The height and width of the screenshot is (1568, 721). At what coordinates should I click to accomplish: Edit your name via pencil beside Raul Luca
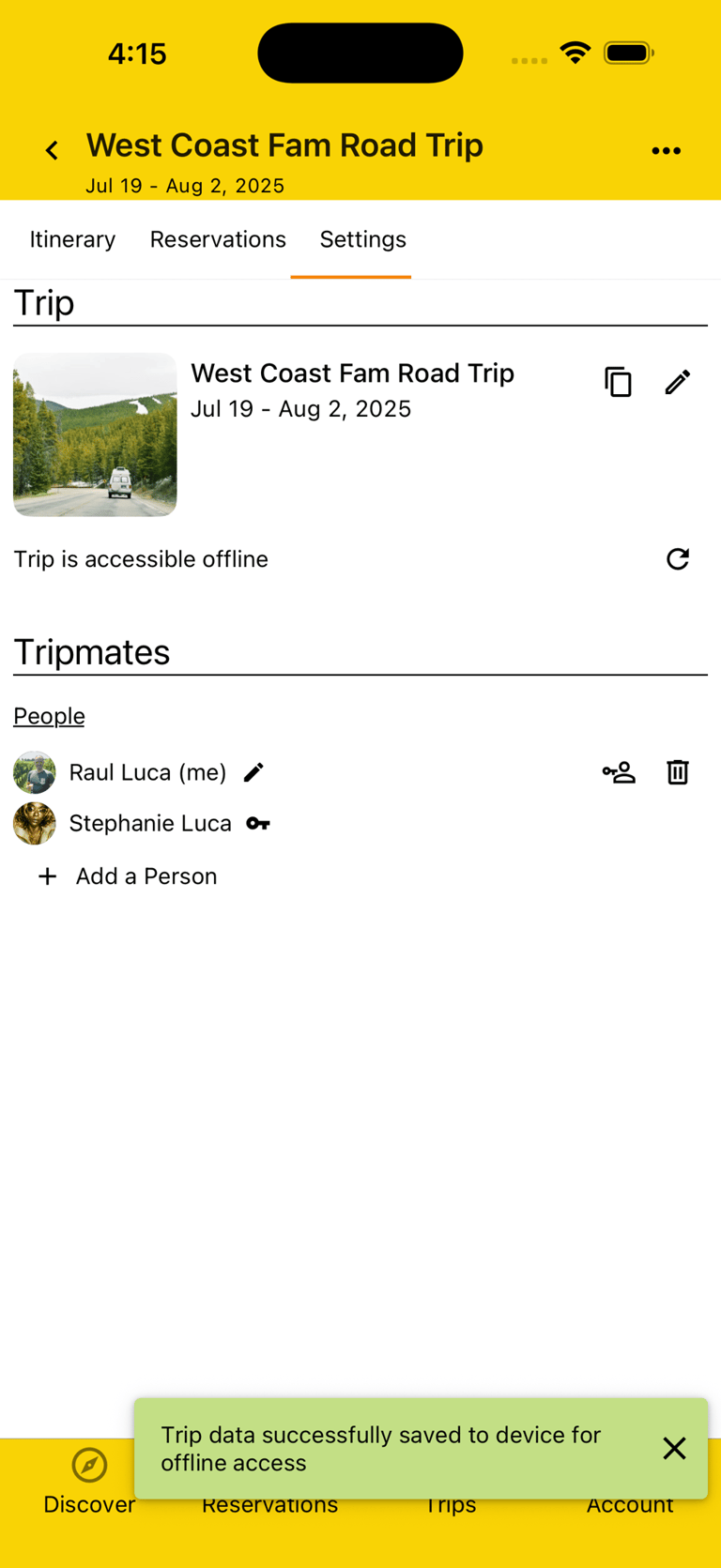click(x=253, y=772)
